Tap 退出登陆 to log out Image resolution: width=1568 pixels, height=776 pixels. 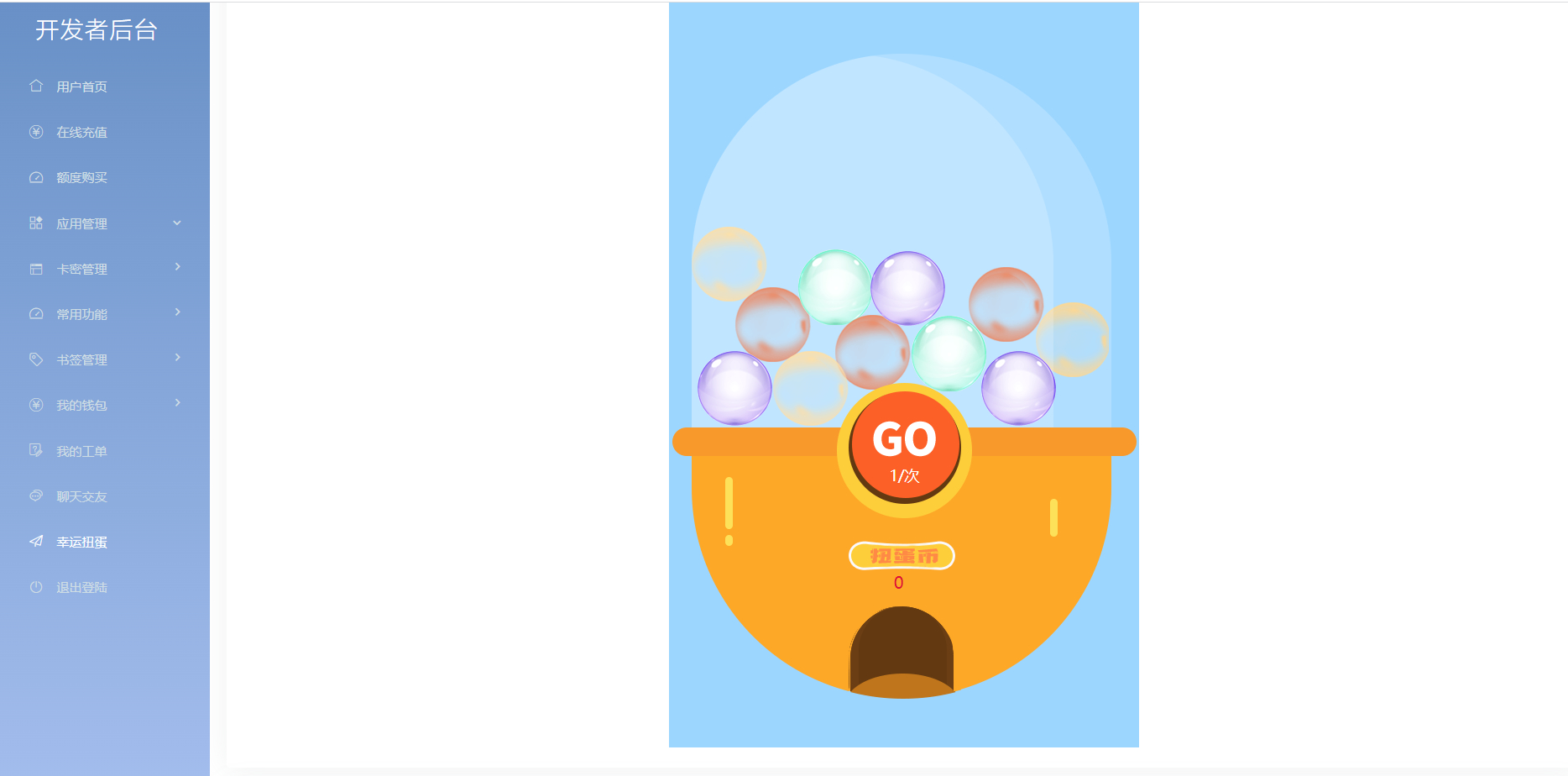click(x=81, y=587)
